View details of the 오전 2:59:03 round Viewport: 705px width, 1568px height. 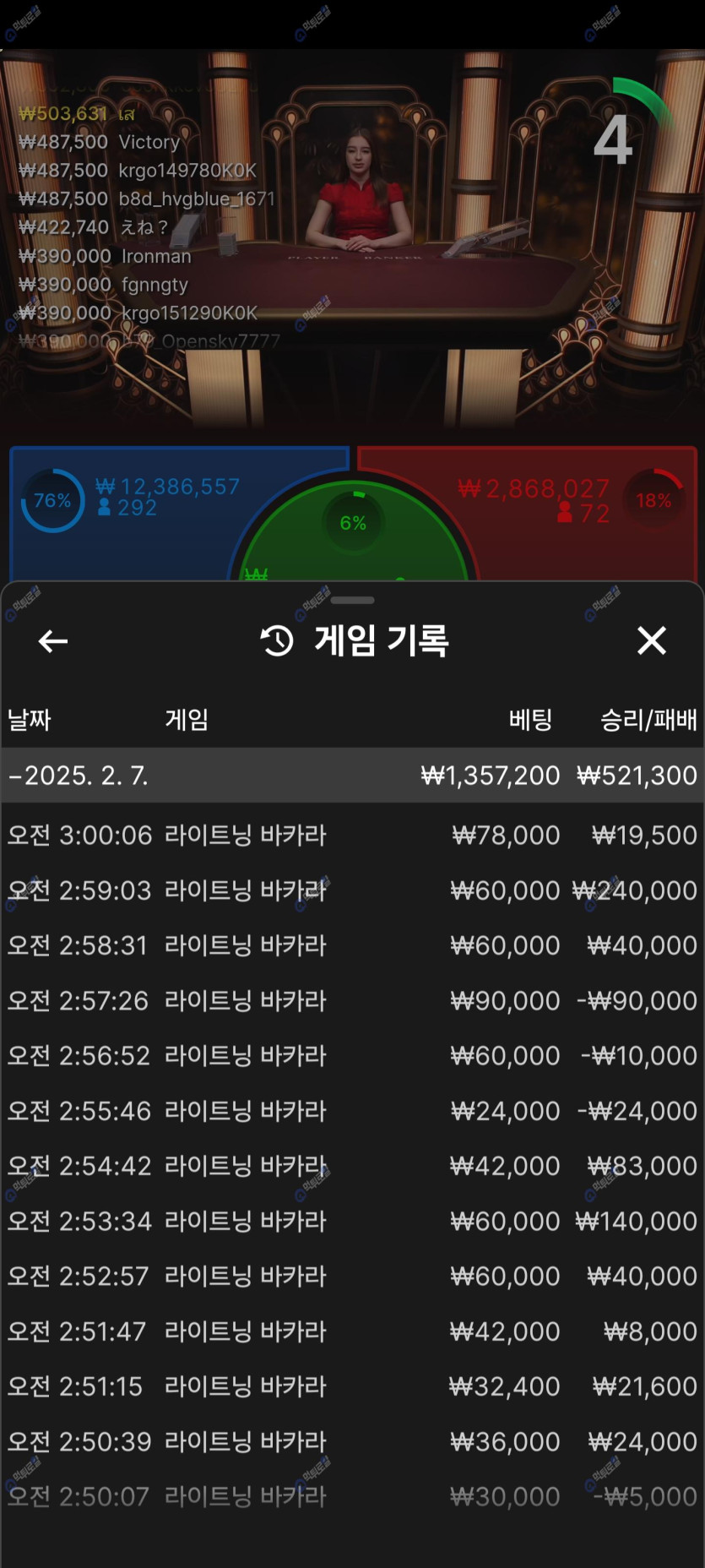pyautogui.click(x=352, y=890)
